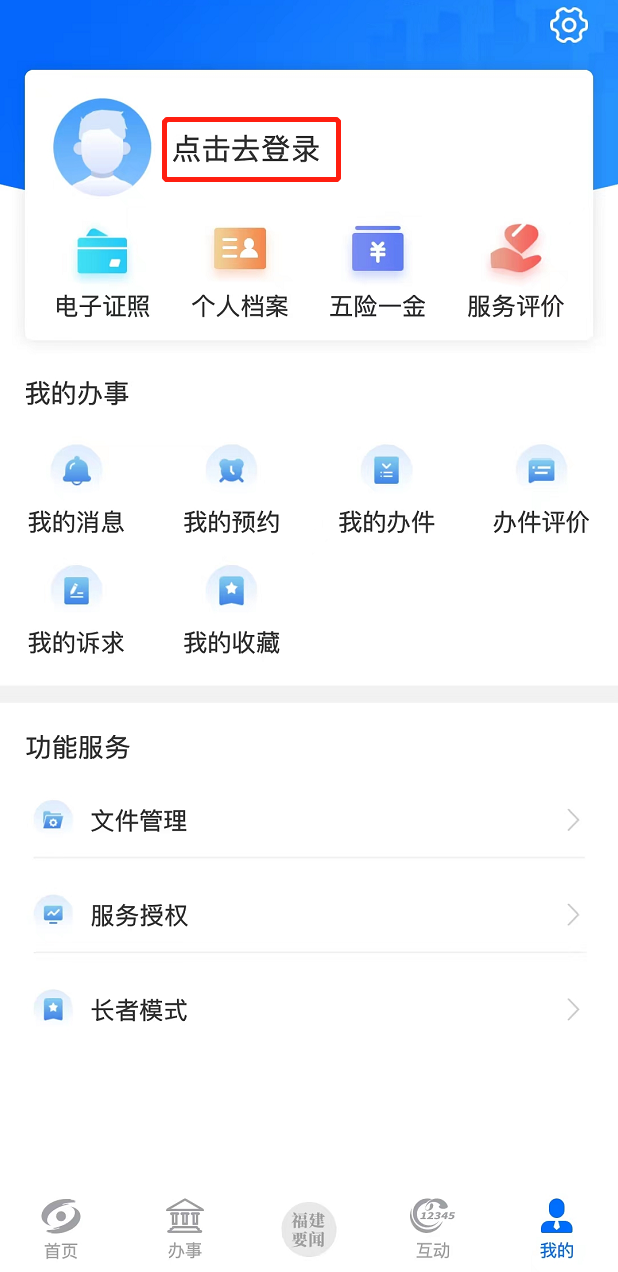The image size is (618, 1272).
Task: Open 五险一金 social insurance
Action: click(377, 271)
